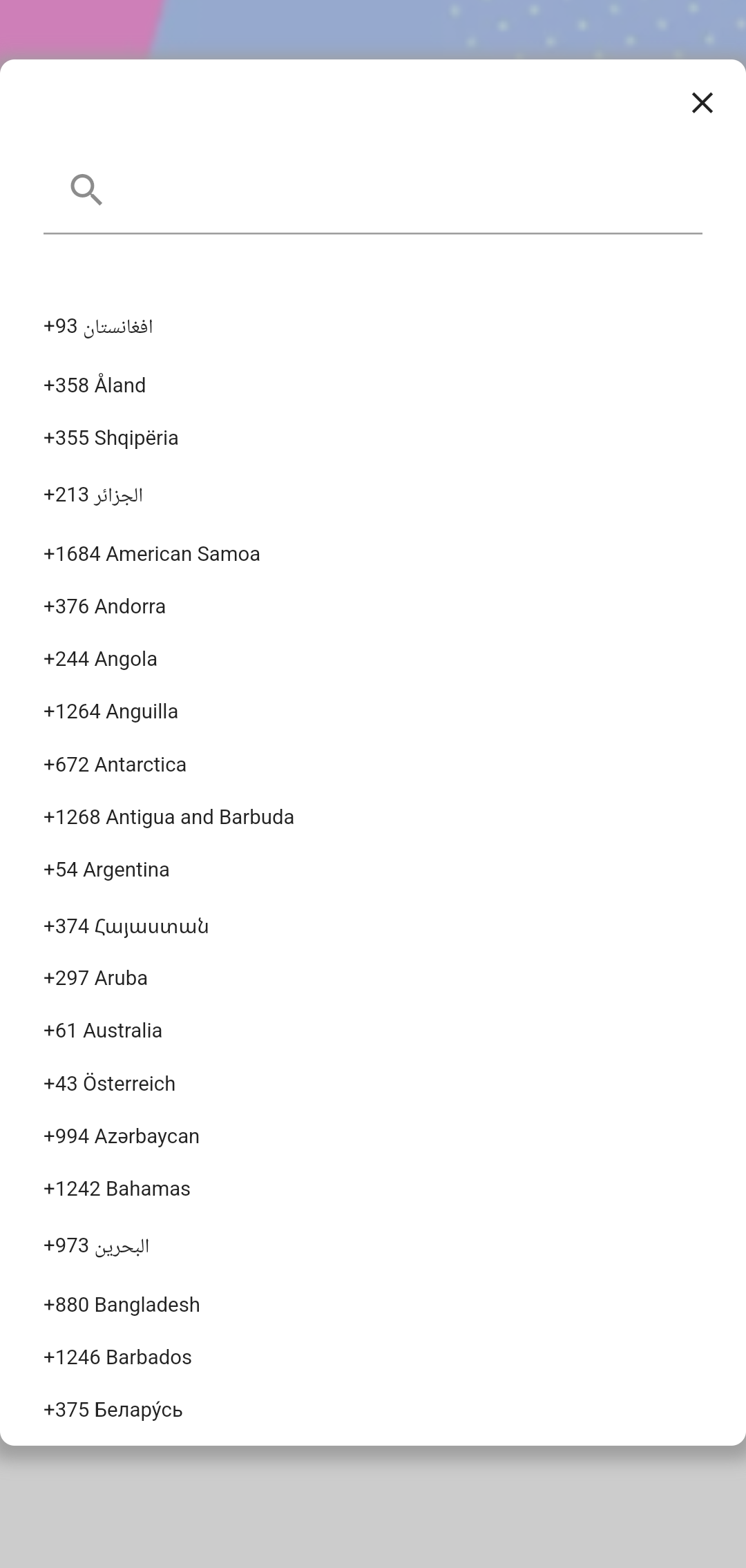Tap the country search field

[x=401, y=191]
